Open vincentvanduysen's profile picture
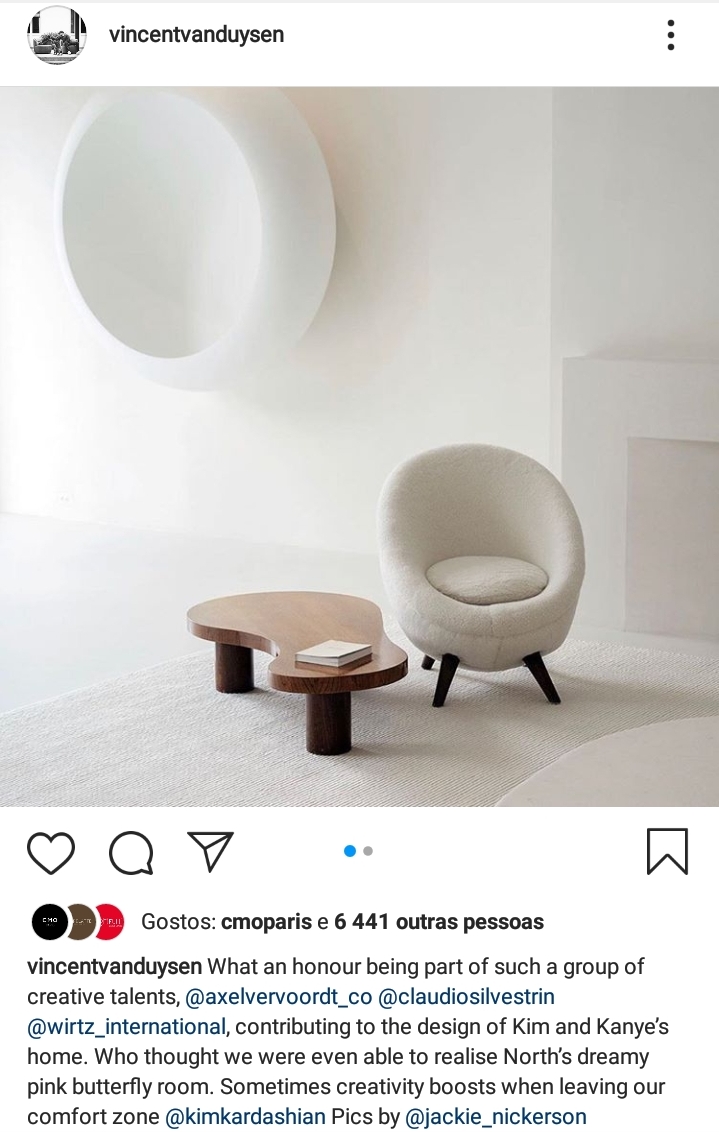Screen dimensions: 719x1132 (57, 35)
